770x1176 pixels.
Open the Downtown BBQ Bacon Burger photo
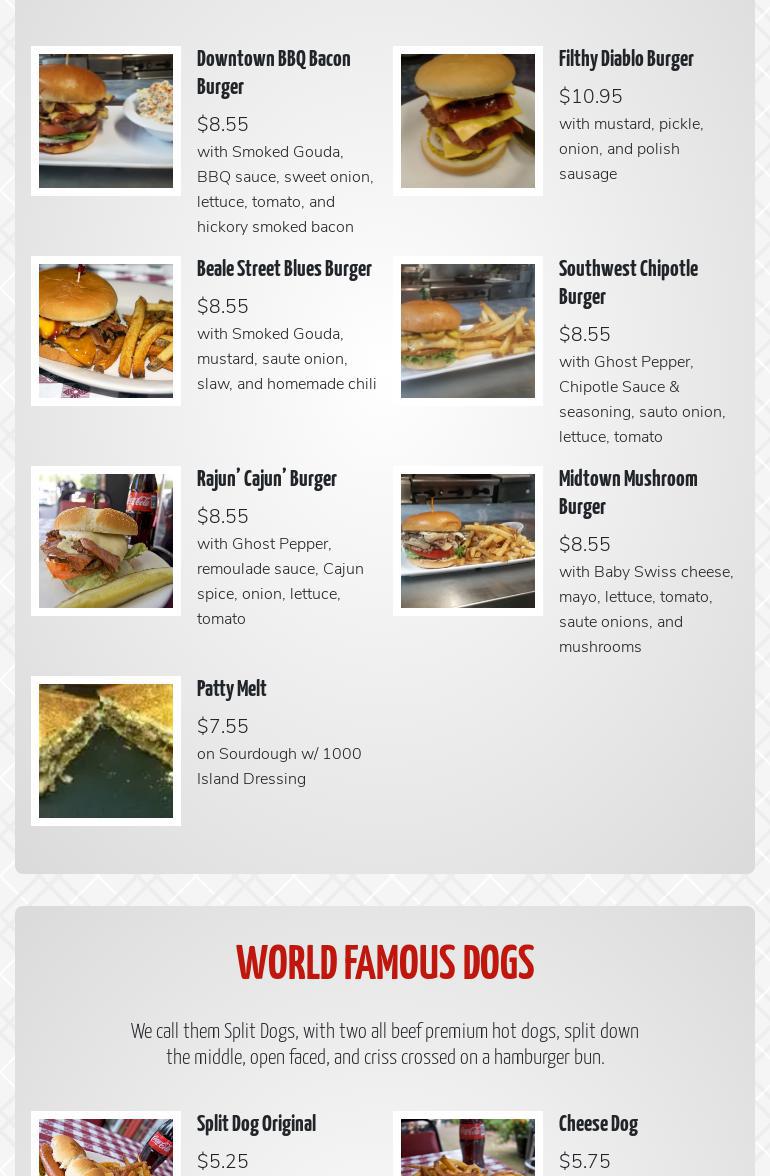click(x=106, y=121)
